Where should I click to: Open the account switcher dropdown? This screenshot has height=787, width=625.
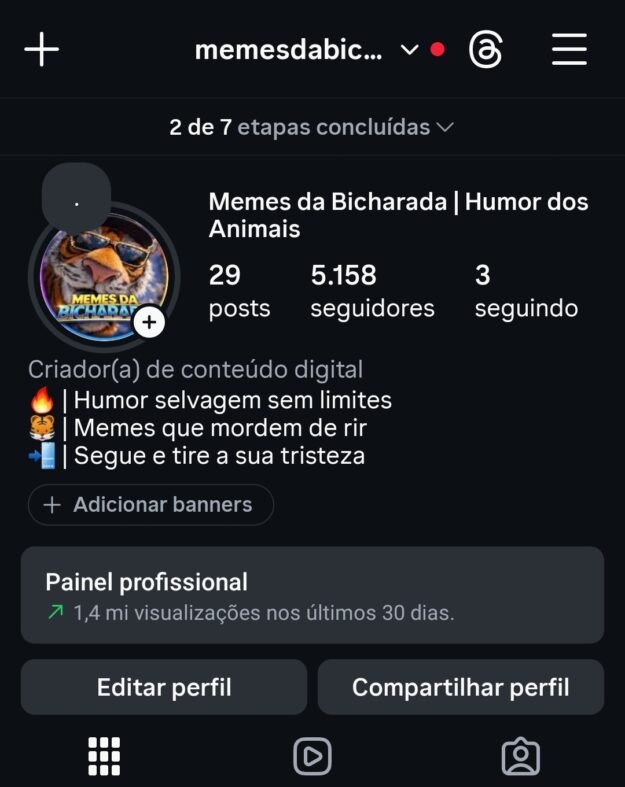[409, 50]
